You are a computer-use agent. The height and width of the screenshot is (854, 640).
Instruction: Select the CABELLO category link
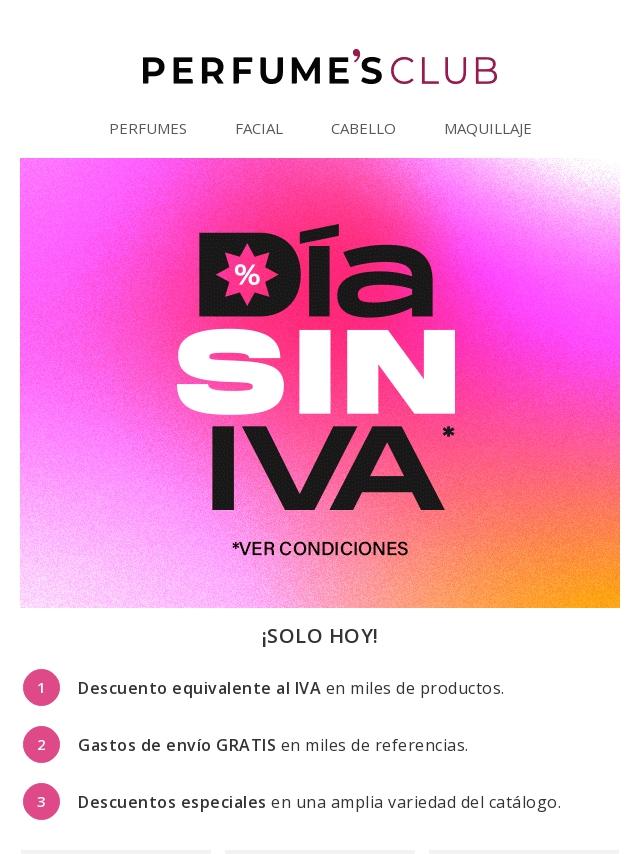pyautogui.click(x=363, y=129)
